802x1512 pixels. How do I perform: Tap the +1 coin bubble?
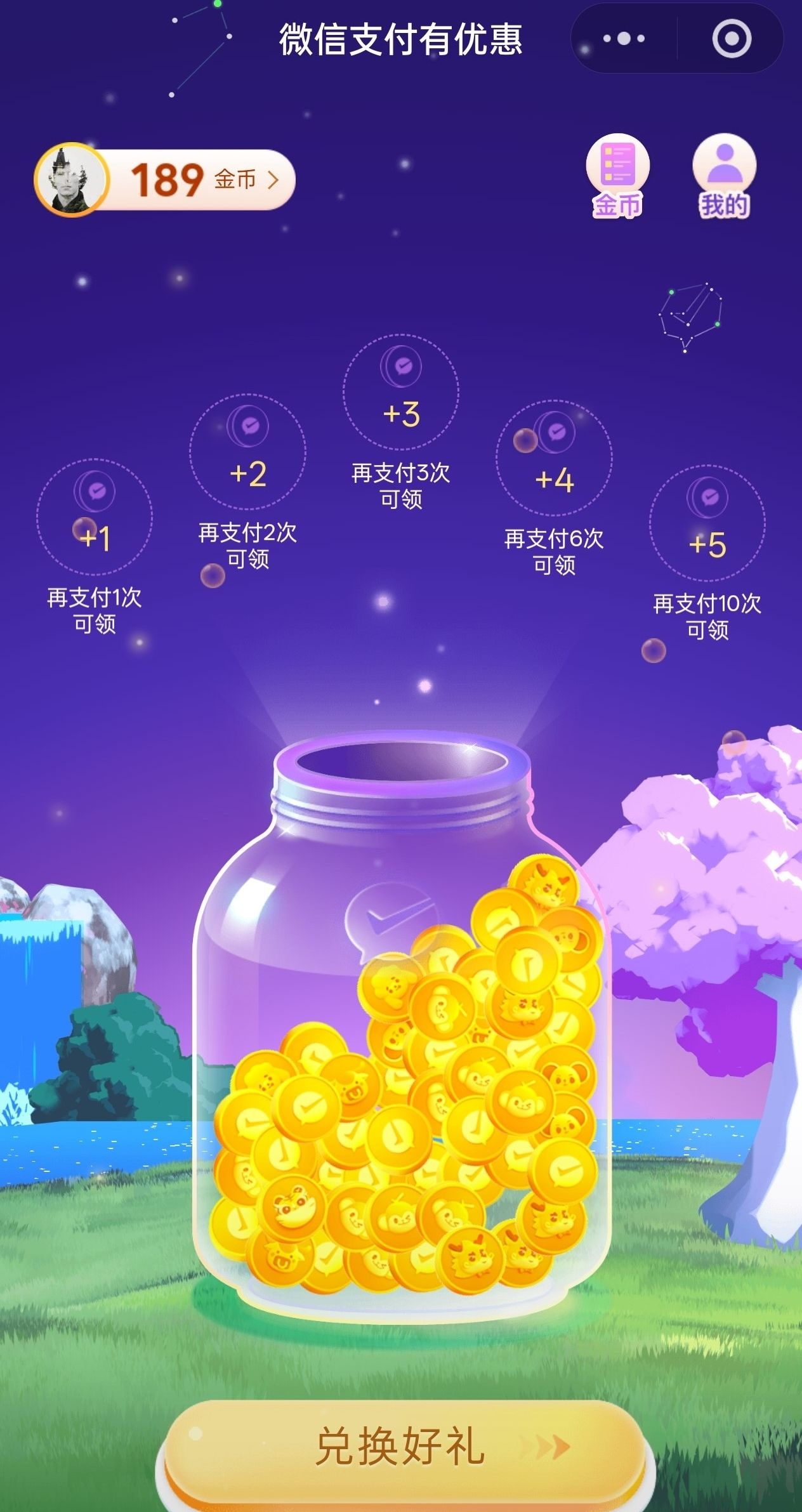tap(95, 516)
